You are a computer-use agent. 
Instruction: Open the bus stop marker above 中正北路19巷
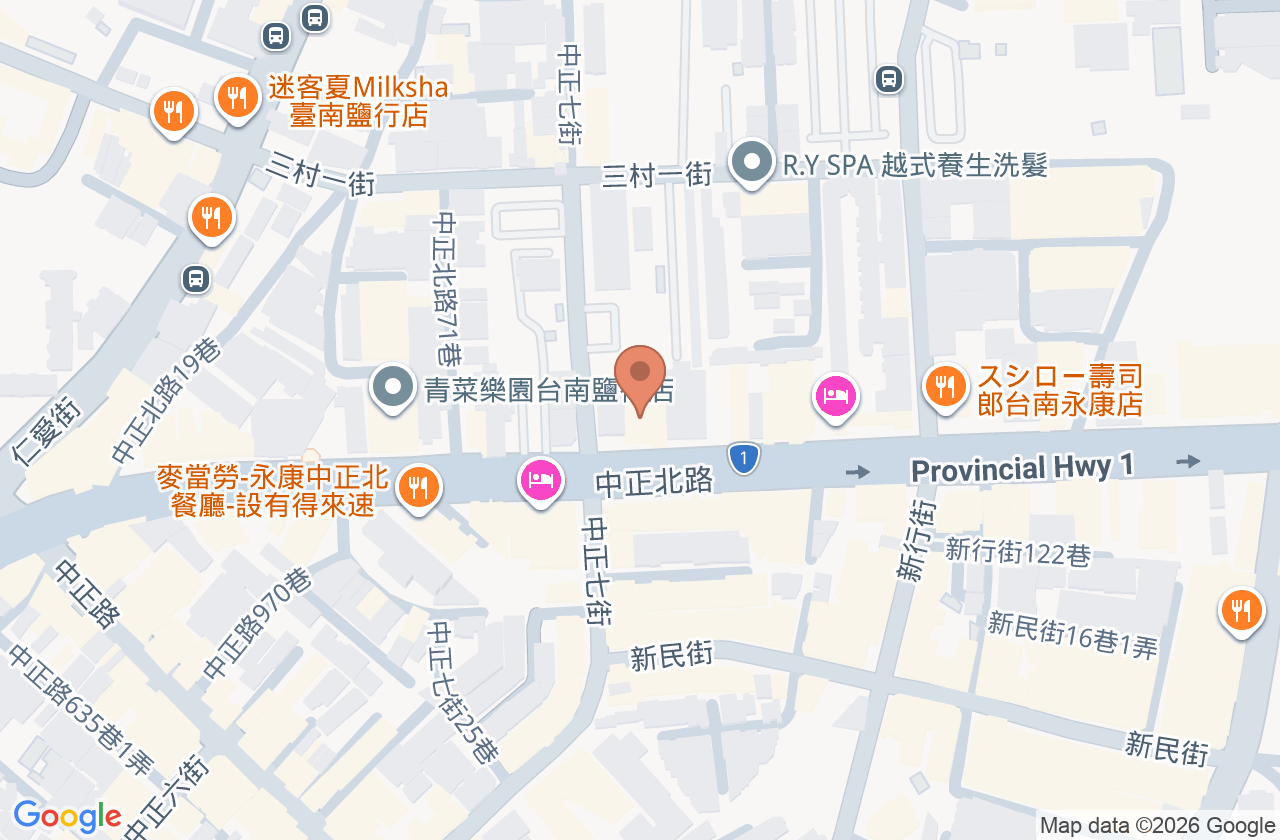pyautogui.click(x=196, y=279)
